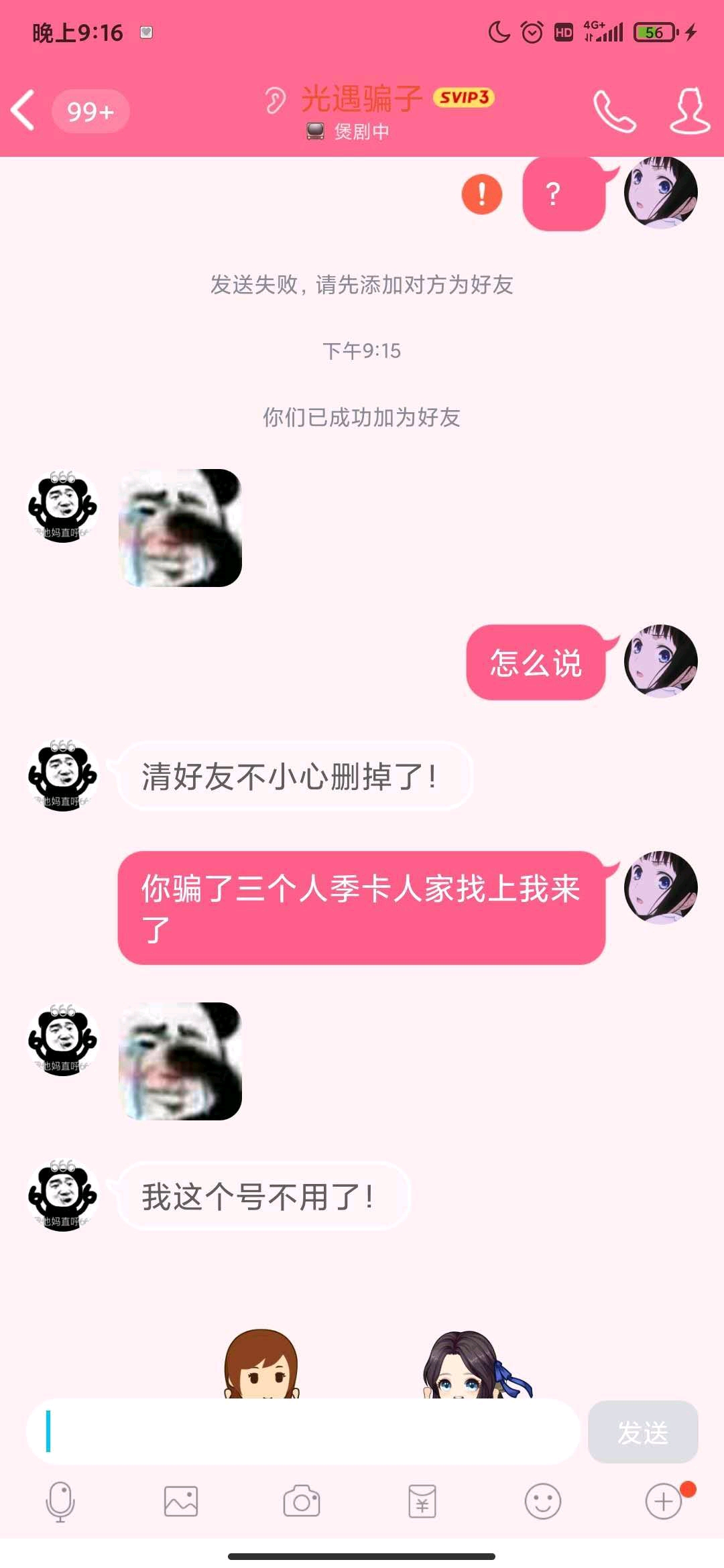
Task: Send a red packet
Action: point(422,1501)
